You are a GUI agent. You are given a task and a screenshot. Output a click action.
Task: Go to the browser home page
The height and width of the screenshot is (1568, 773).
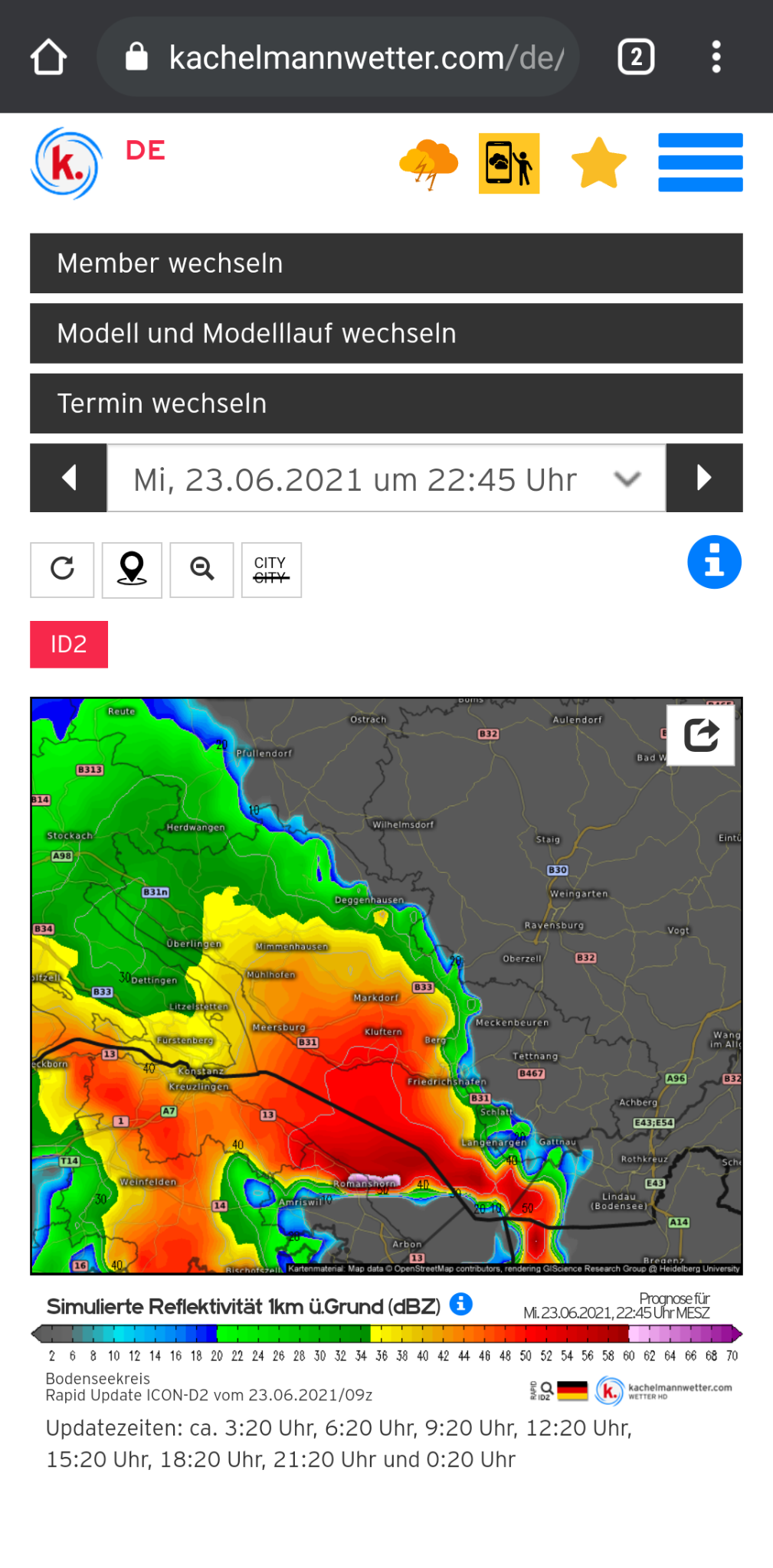click(x=48, y=57)
